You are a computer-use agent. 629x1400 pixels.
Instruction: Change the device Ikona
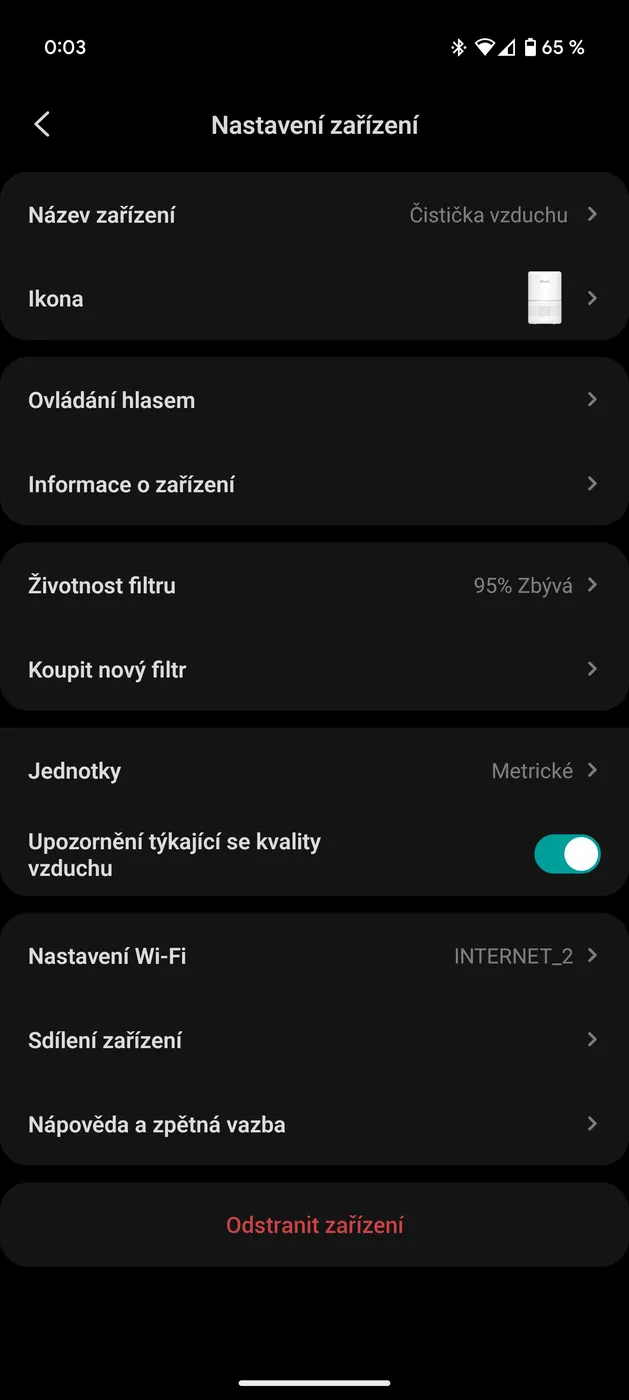314,299
